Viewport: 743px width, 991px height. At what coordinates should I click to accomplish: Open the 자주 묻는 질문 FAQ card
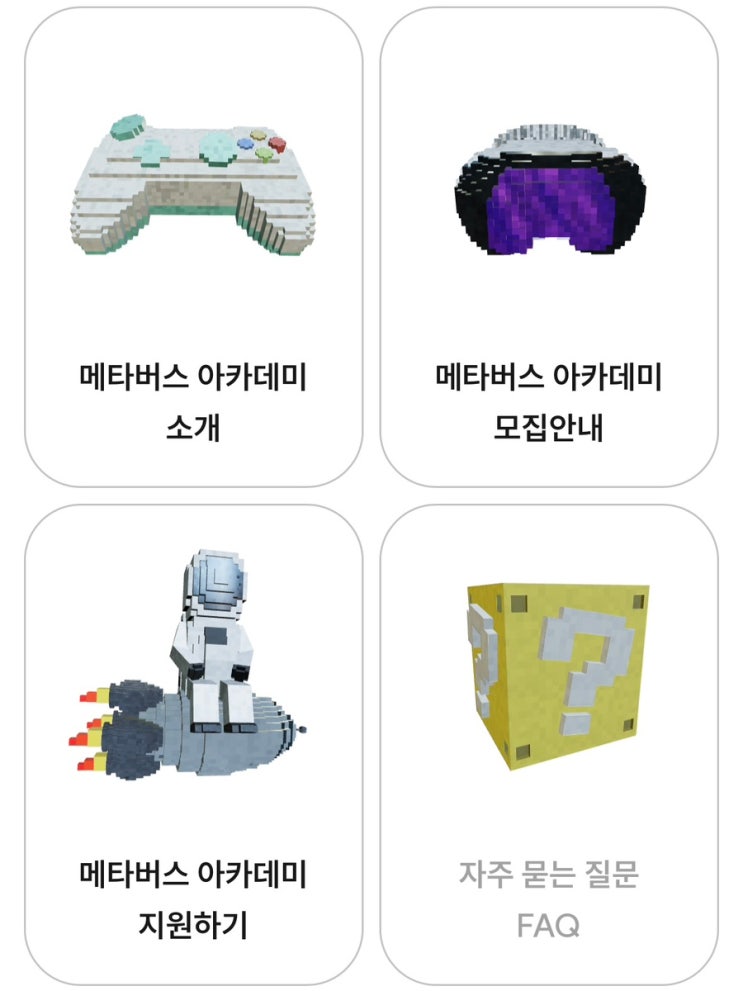coord(549,745)
